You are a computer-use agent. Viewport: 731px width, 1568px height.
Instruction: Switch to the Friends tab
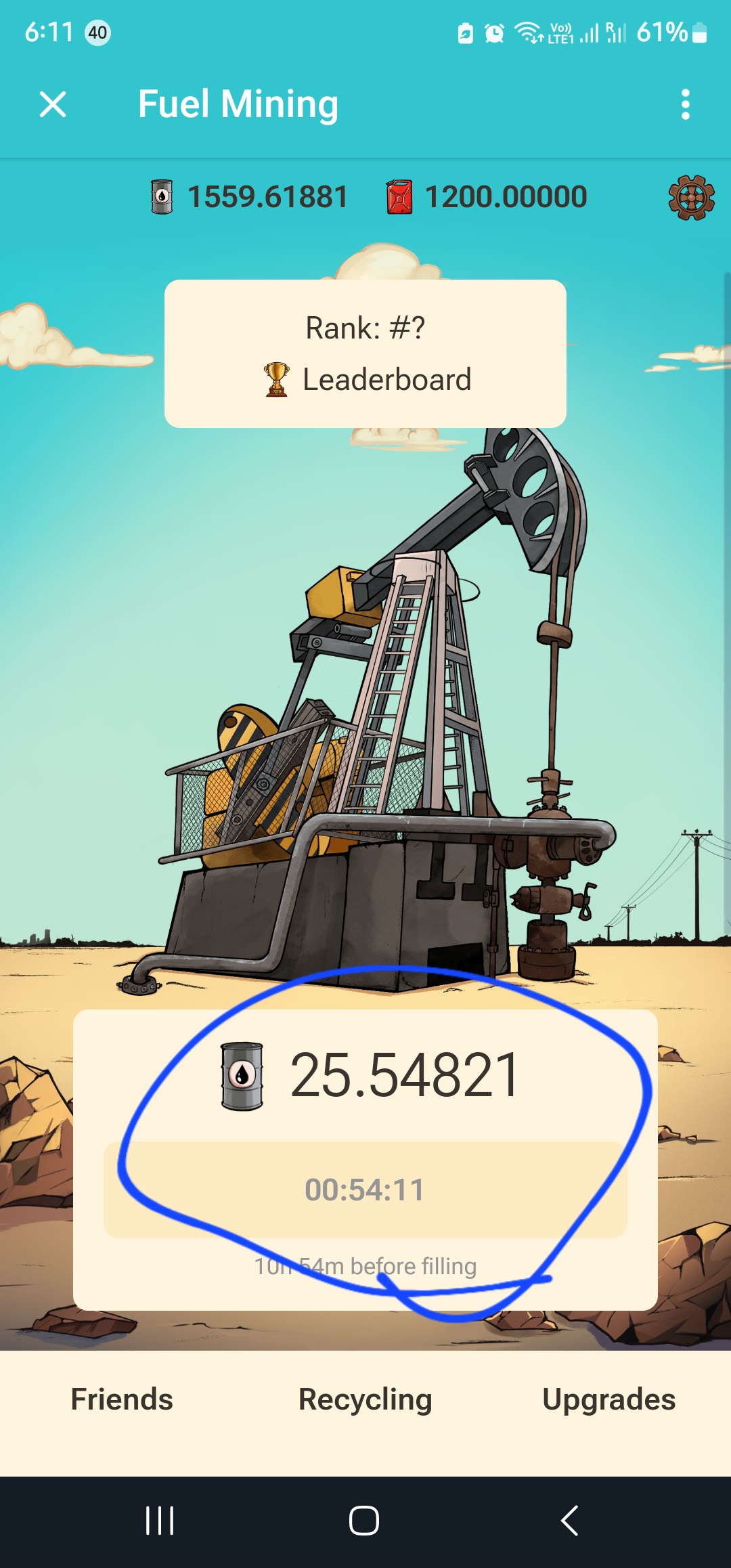[x=122, y=1399]
